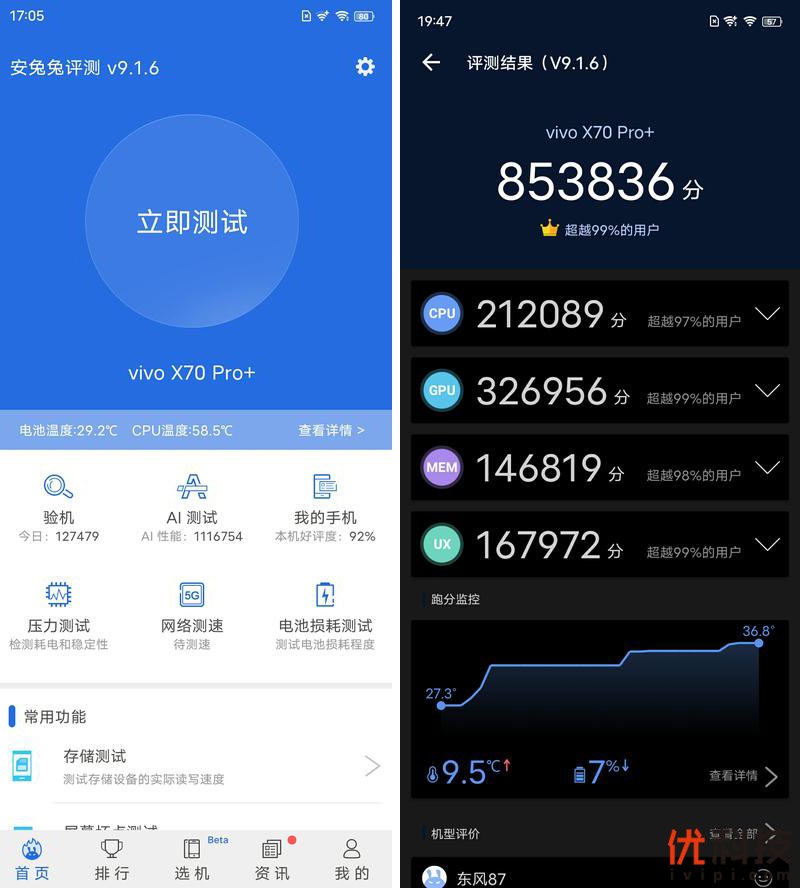Go back from the 评测结果 page
The width and height of the screenshot is (800, 888).
[431, 63]
